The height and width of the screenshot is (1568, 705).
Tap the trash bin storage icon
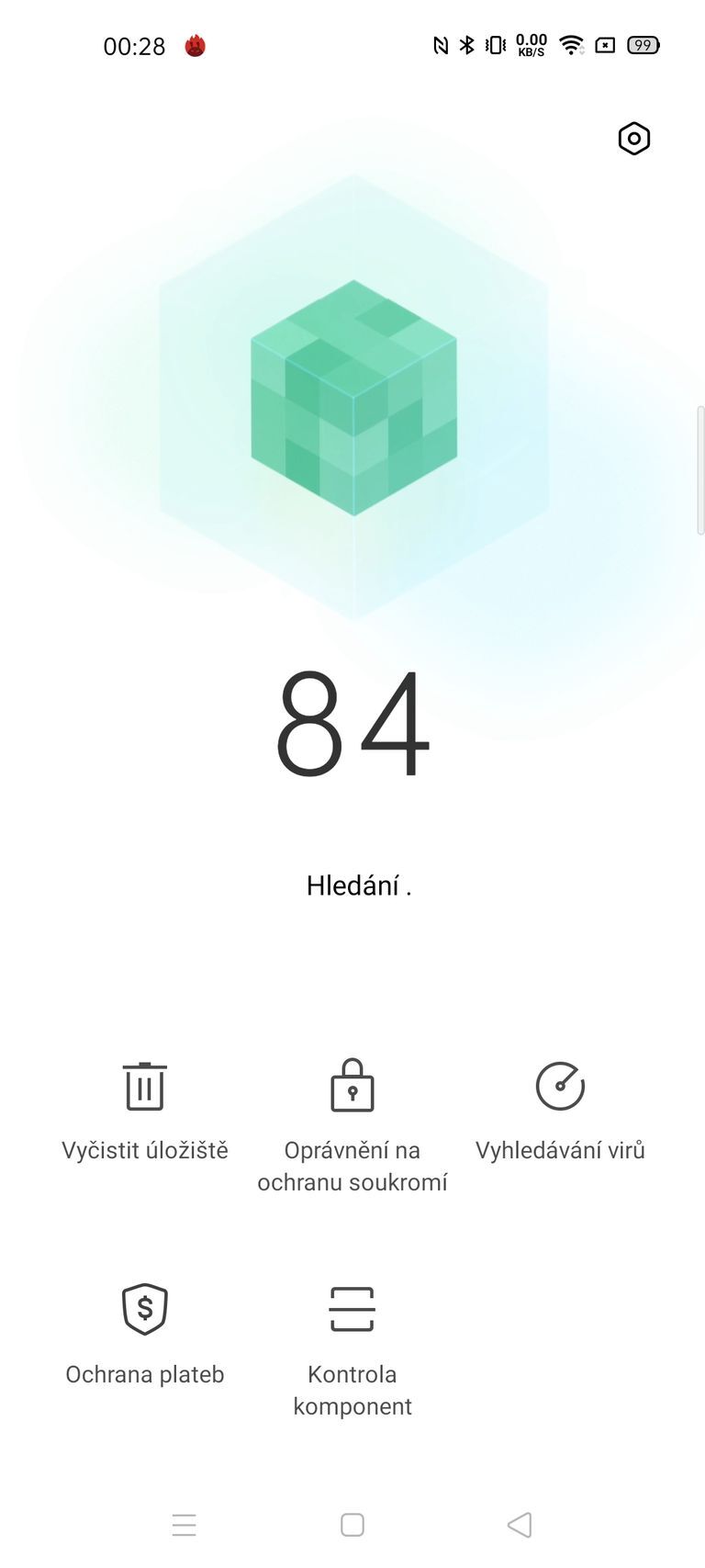143,1086
